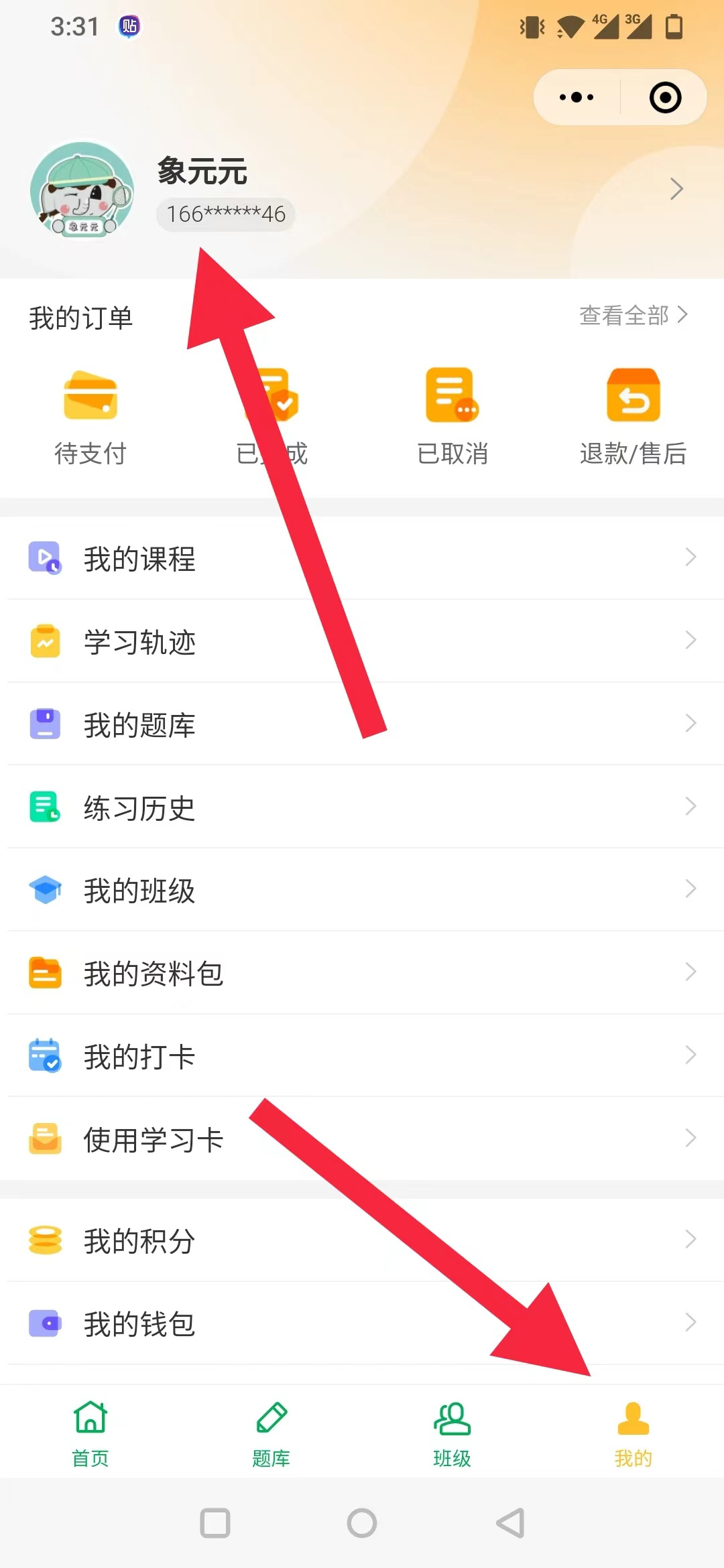Close the mini program with the circle button
The image size is (724, 1568).
pyautogui.click(x=665, y=97)
